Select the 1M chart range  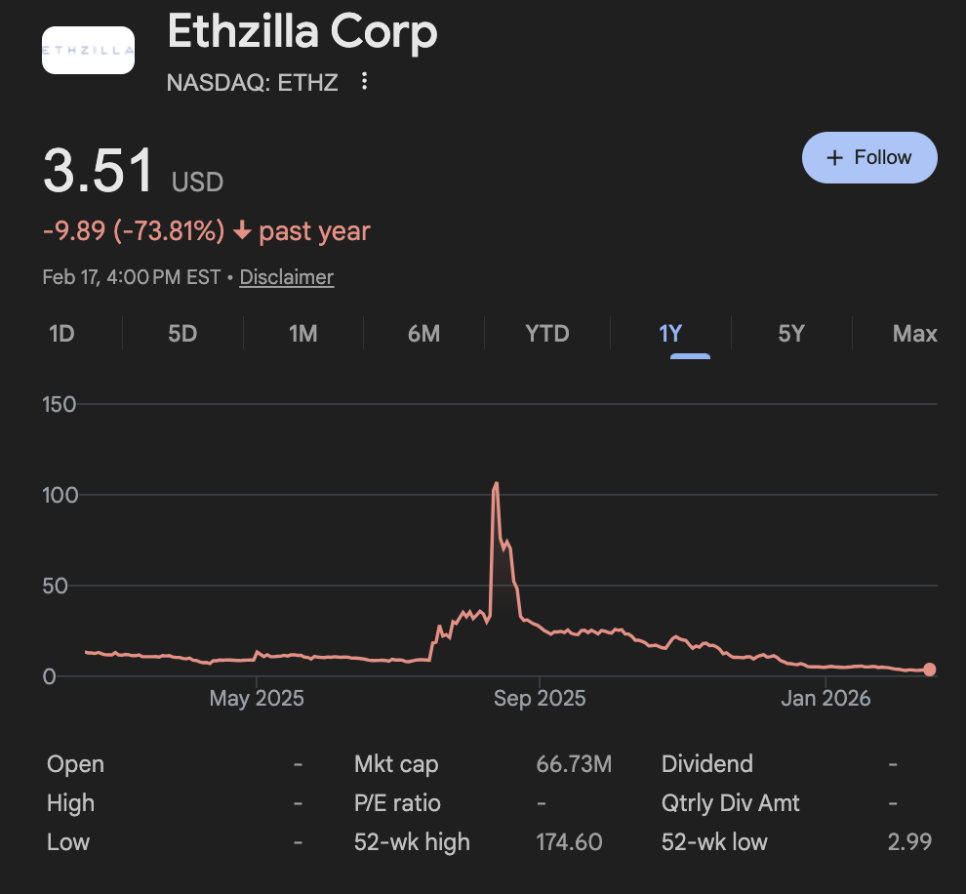point(303,333)
